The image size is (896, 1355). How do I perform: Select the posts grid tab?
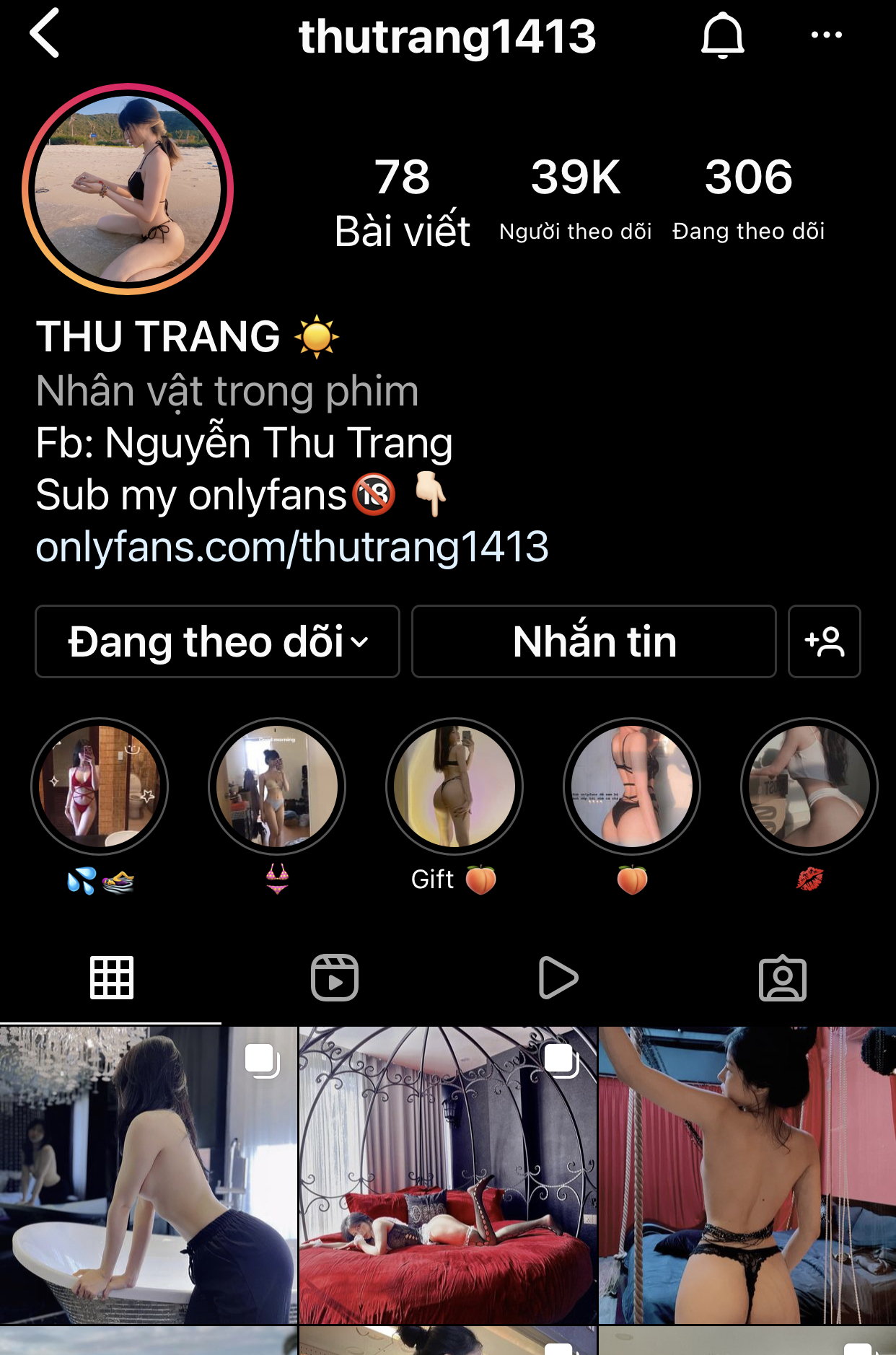pyautogui.click(x=112, y=978)
